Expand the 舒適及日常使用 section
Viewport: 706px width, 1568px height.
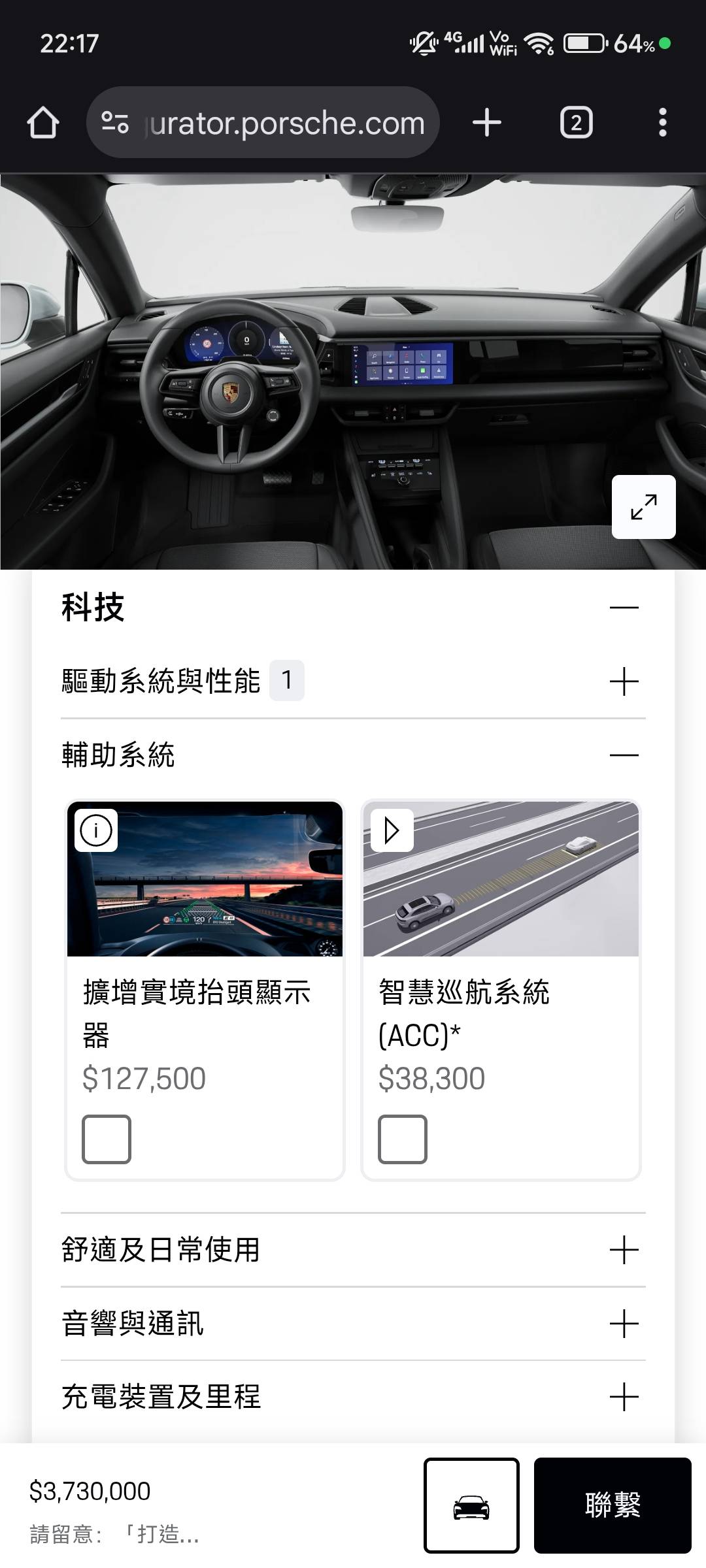[624, 1250]
